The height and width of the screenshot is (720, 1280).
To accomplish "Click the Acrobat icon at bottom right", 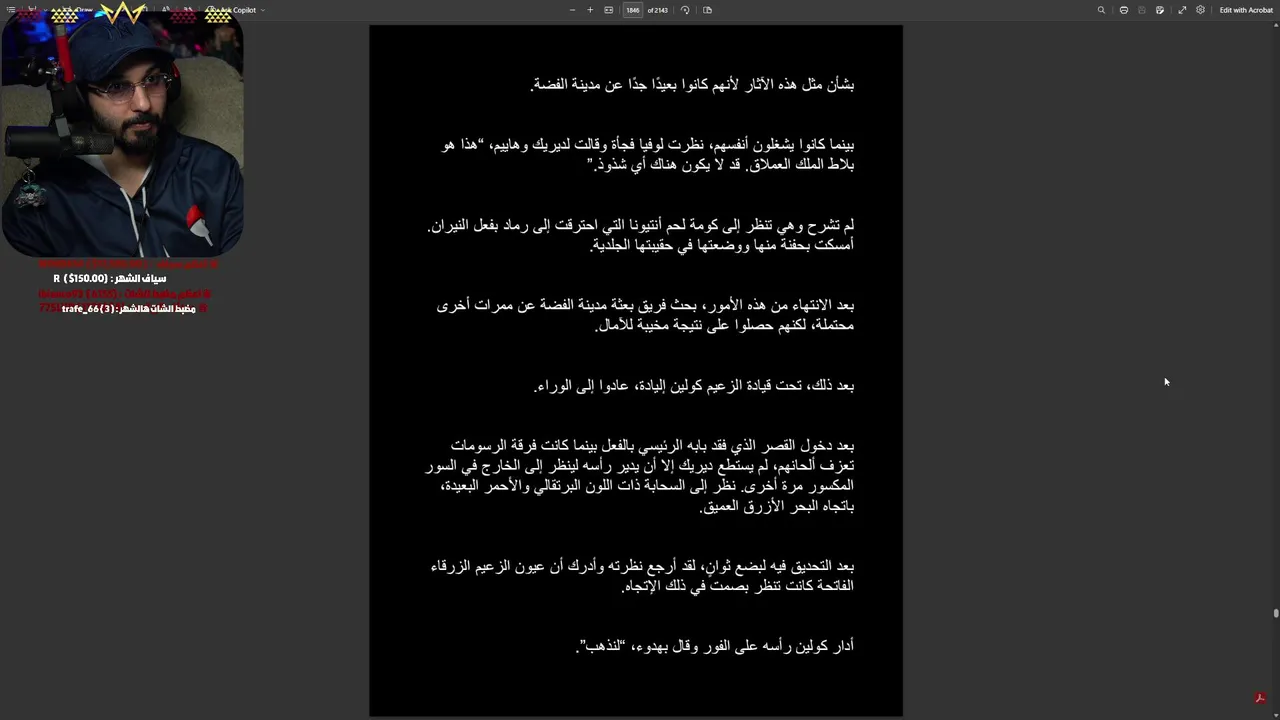I will pyautogui.click(x=1260, y=698).
